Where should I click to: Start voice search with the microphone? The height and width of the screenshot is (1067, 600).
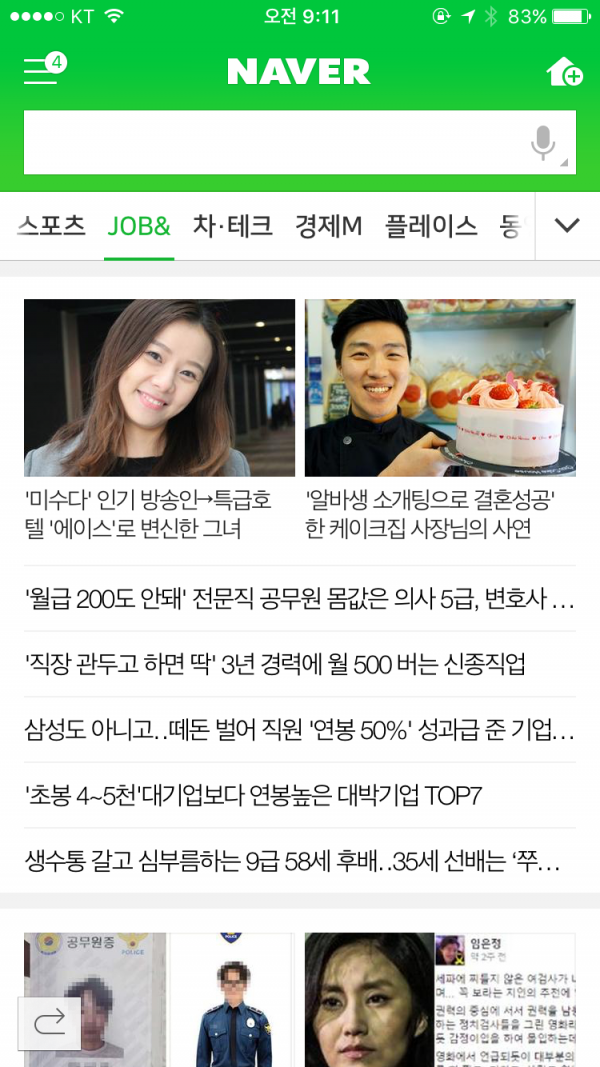(544, 143)
